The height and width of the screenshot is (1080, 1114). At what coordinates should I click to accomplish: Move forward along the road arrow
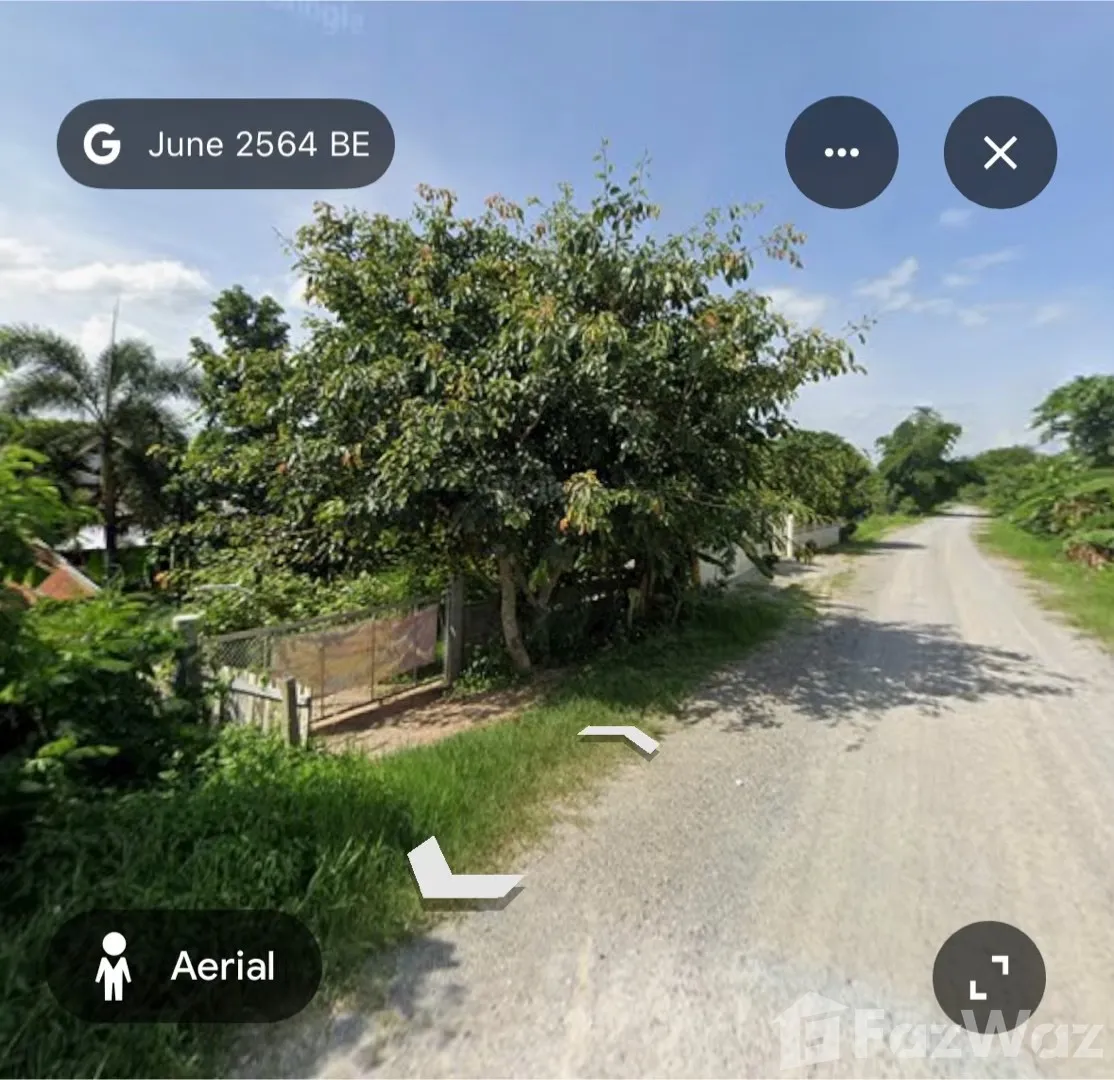coord(621,738)
